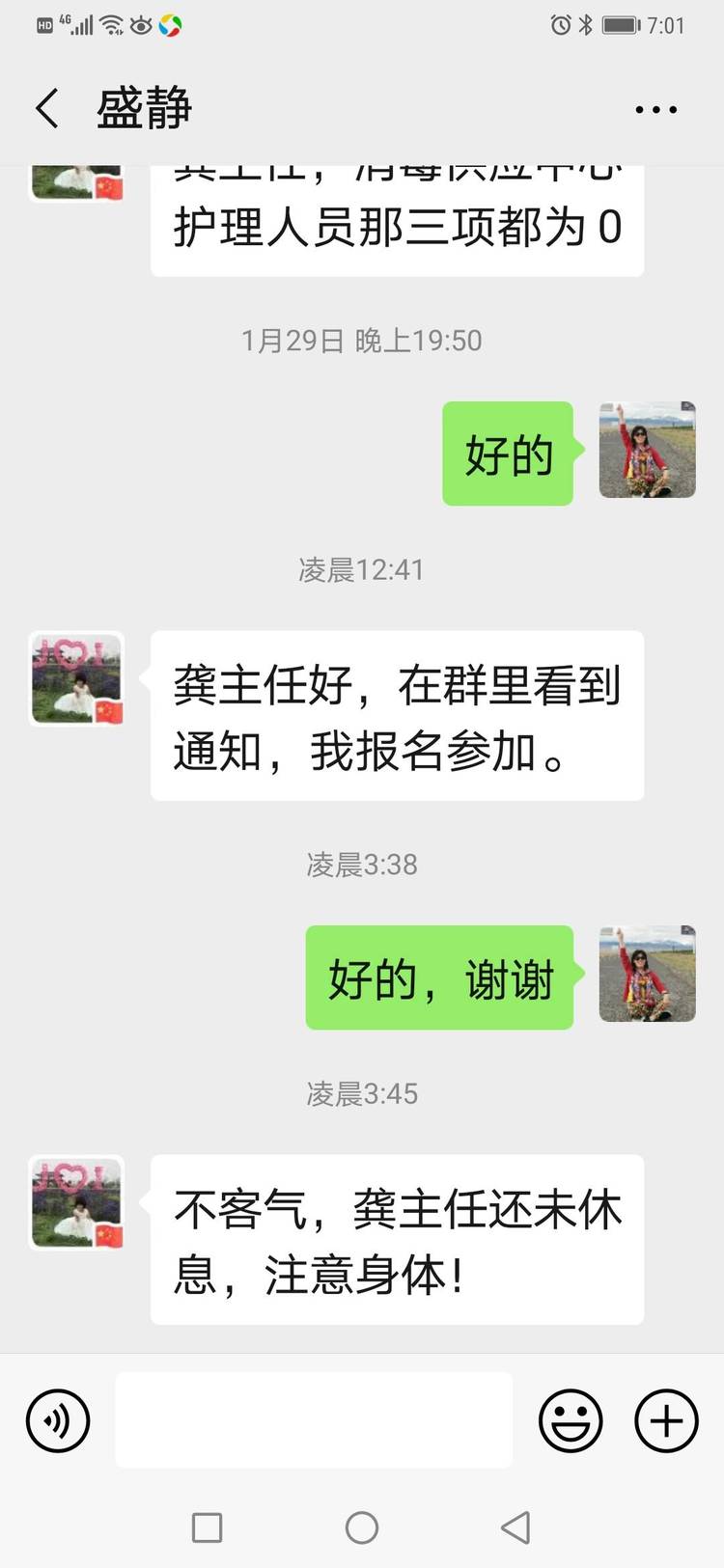724x1568 pixels.
Task: Open the emoji picker
Action: [x=571, y=1420]
